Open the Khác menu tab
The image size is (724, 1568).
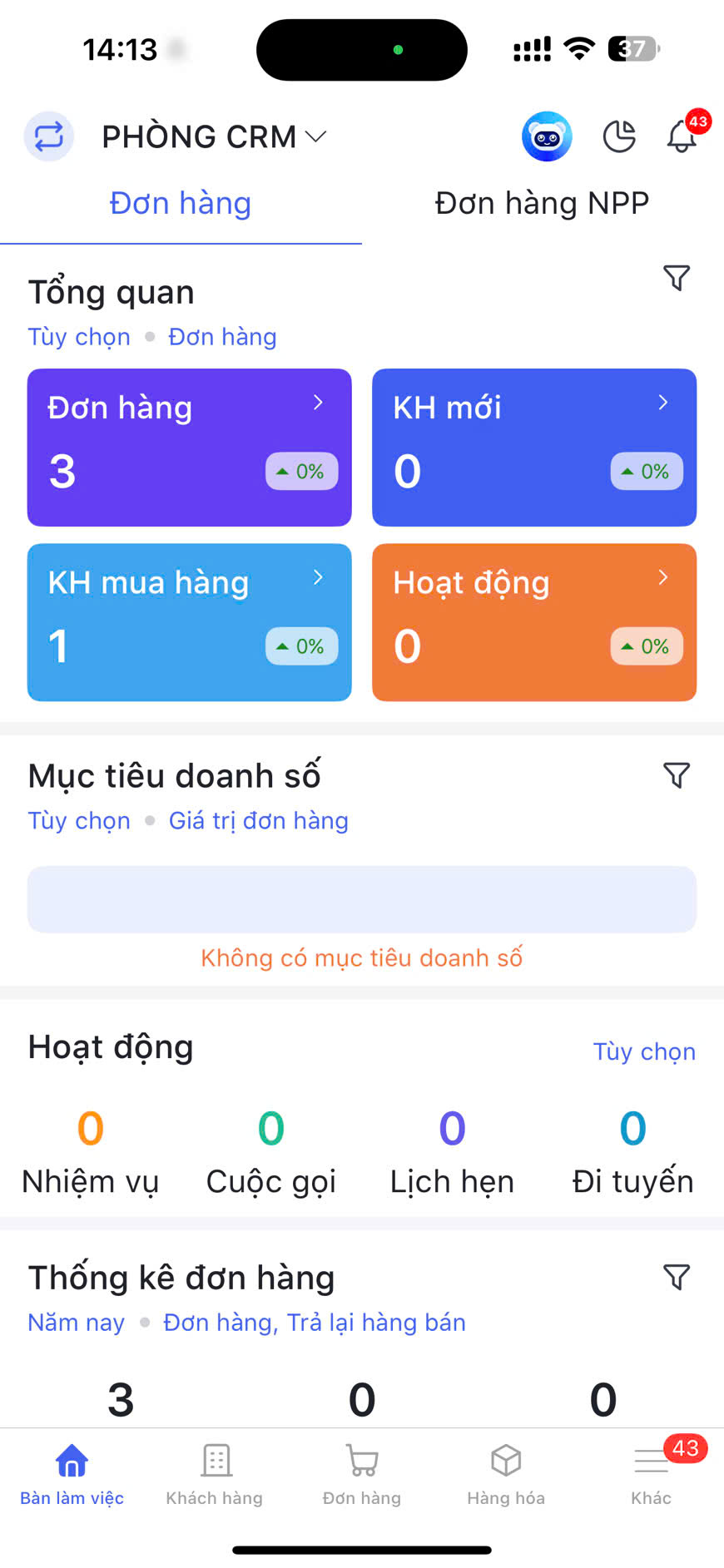pos(651,1475)
